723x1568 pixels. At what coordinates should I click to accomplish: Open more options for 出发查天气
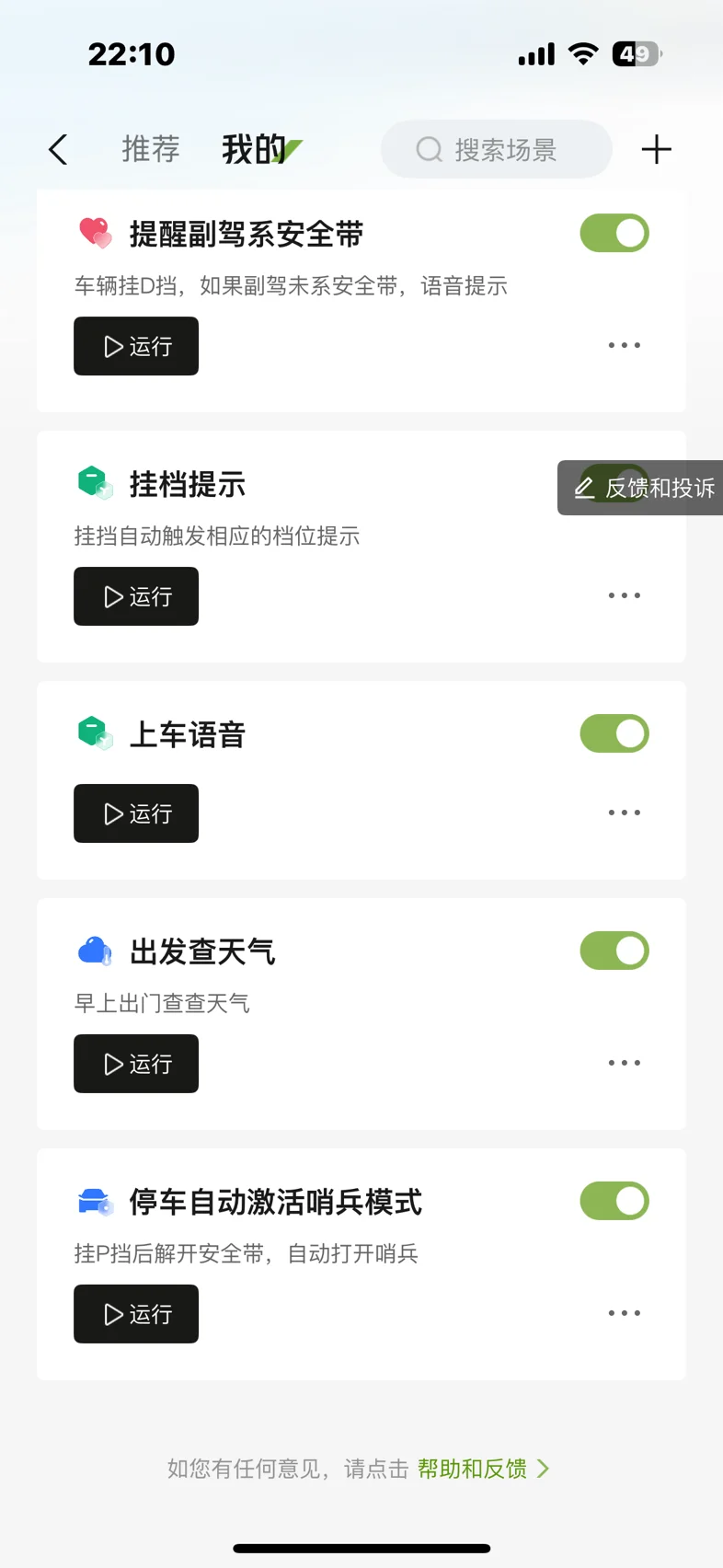coord(624,1064)
